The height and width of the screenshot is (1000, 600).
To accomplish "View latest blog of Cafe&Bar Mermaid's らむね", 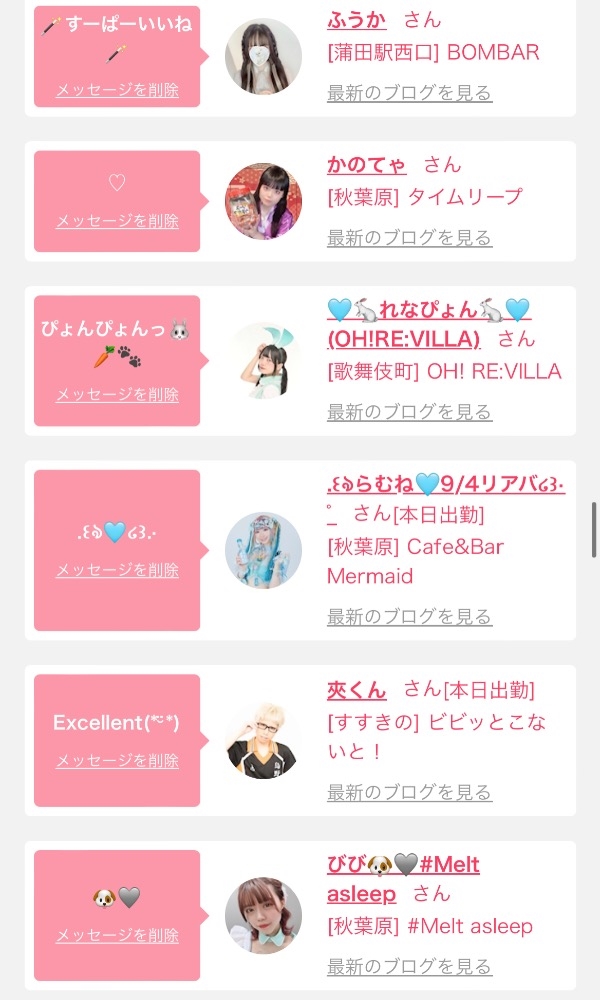I will pos(409,616).
